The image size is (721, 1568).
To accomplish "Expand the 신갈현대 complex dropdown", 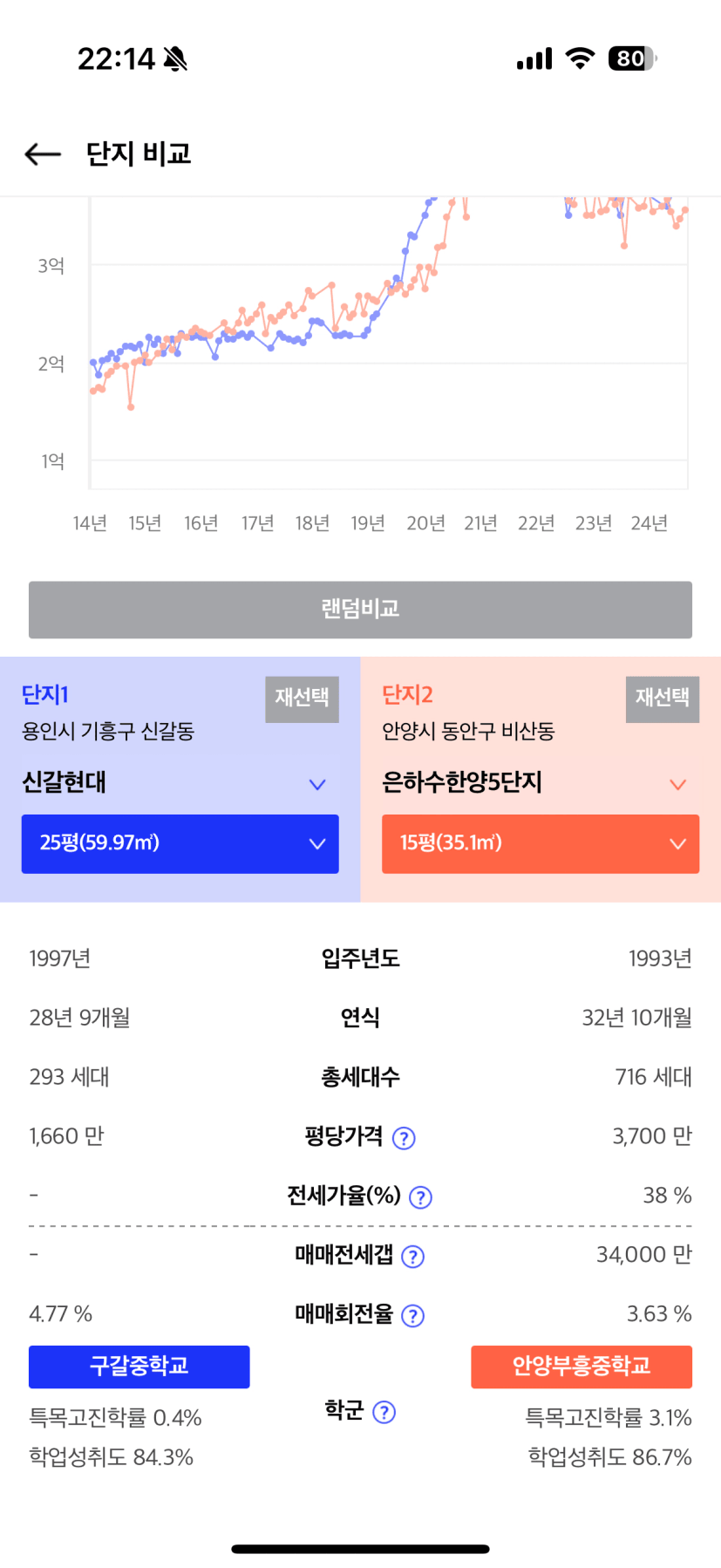I will tap(180, 783).
